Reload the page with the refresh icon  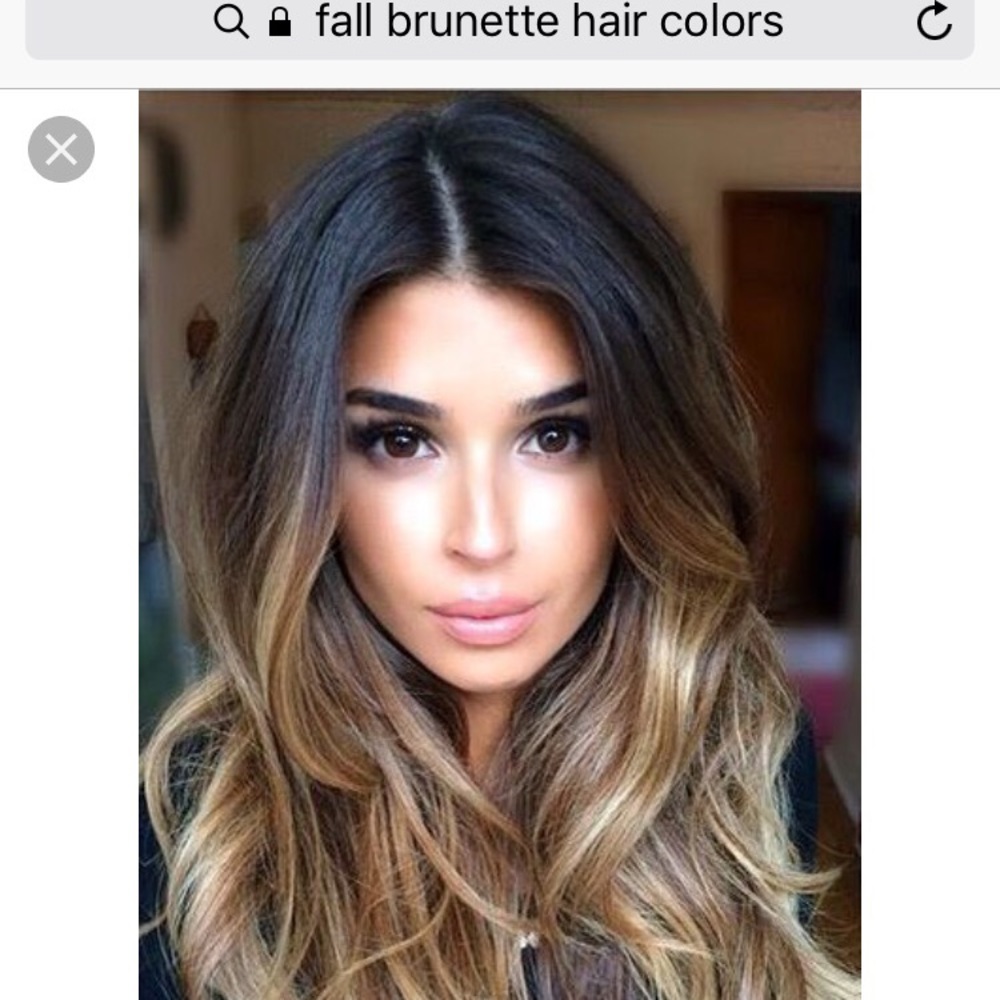pyautogui.click(x=933, y=22)
